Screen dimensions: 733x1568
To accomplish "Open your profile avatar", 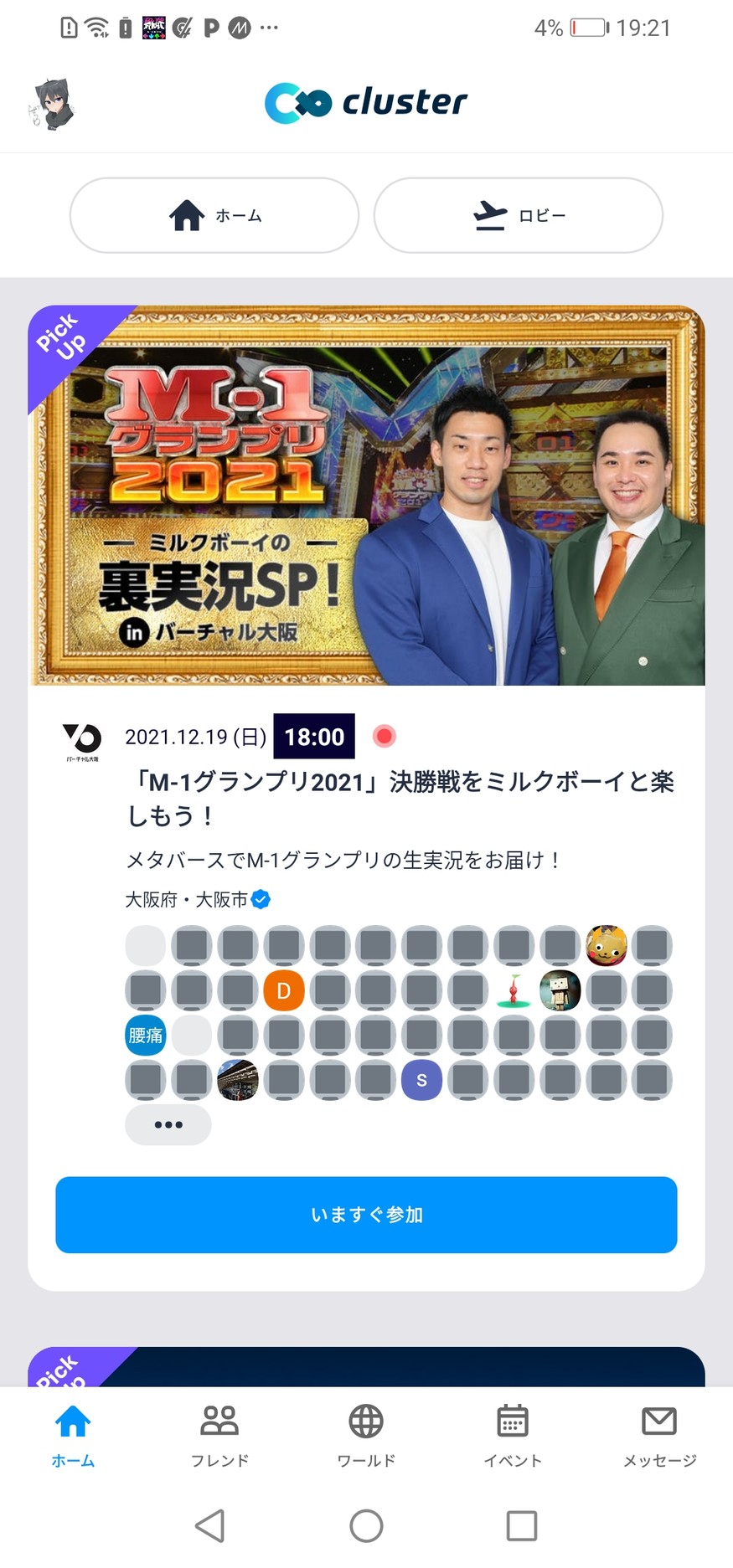I will click(x=54, y=105).
